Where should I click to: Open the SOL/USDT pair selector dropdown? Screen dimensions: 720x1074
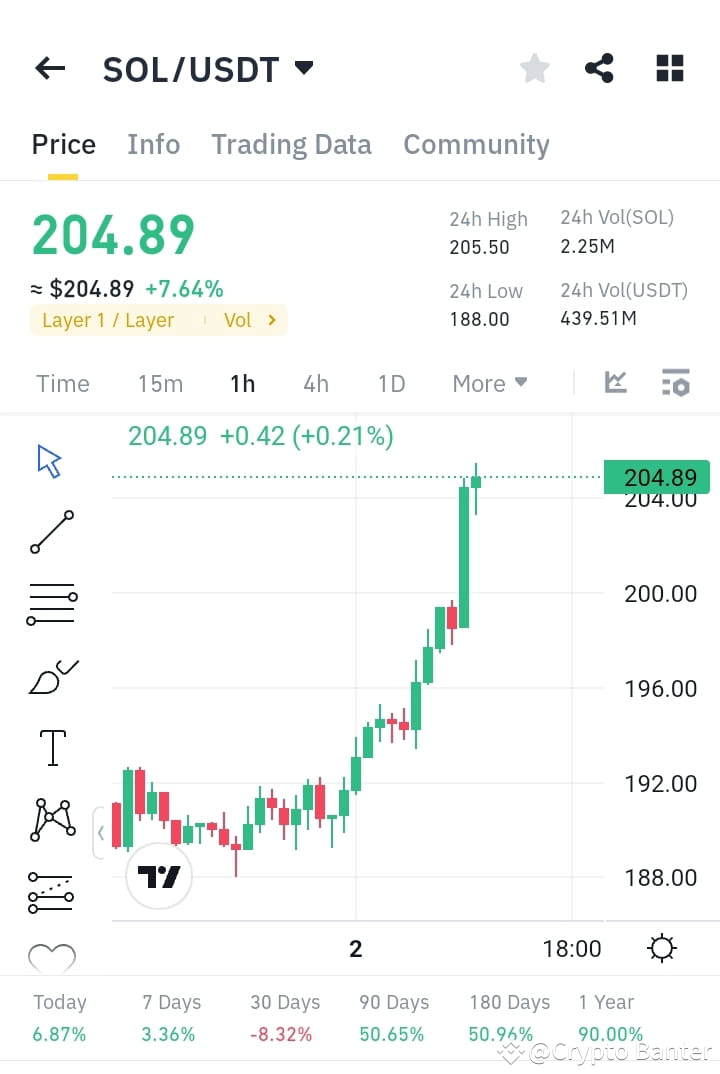[302, 68]
